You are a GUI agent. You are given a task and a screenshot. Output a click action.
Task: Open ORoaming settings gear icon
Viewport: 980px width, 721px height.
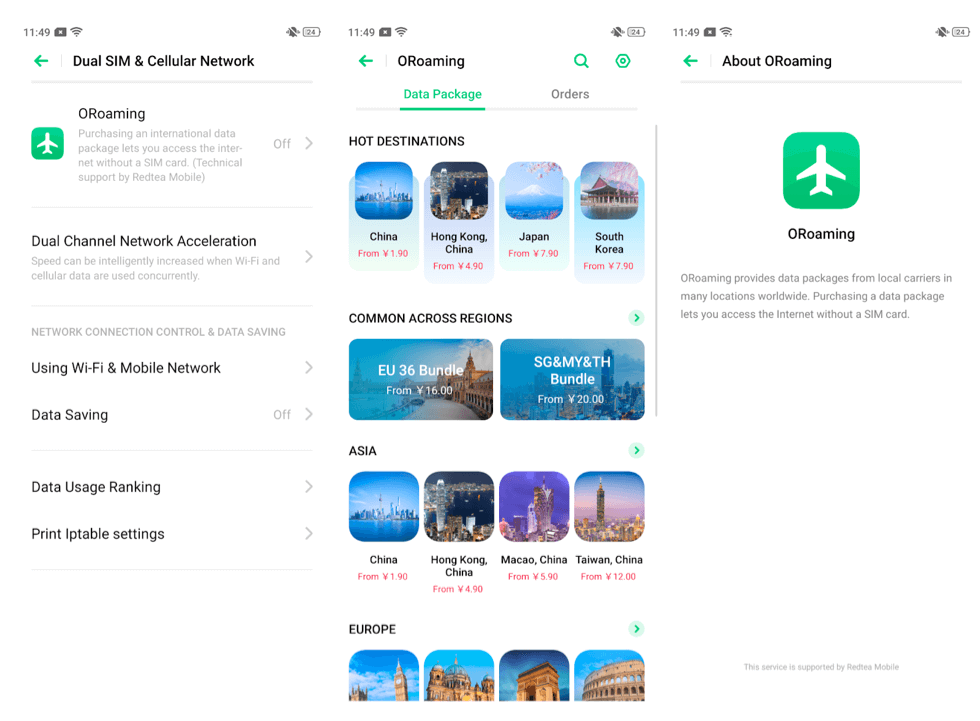[623, 61]
